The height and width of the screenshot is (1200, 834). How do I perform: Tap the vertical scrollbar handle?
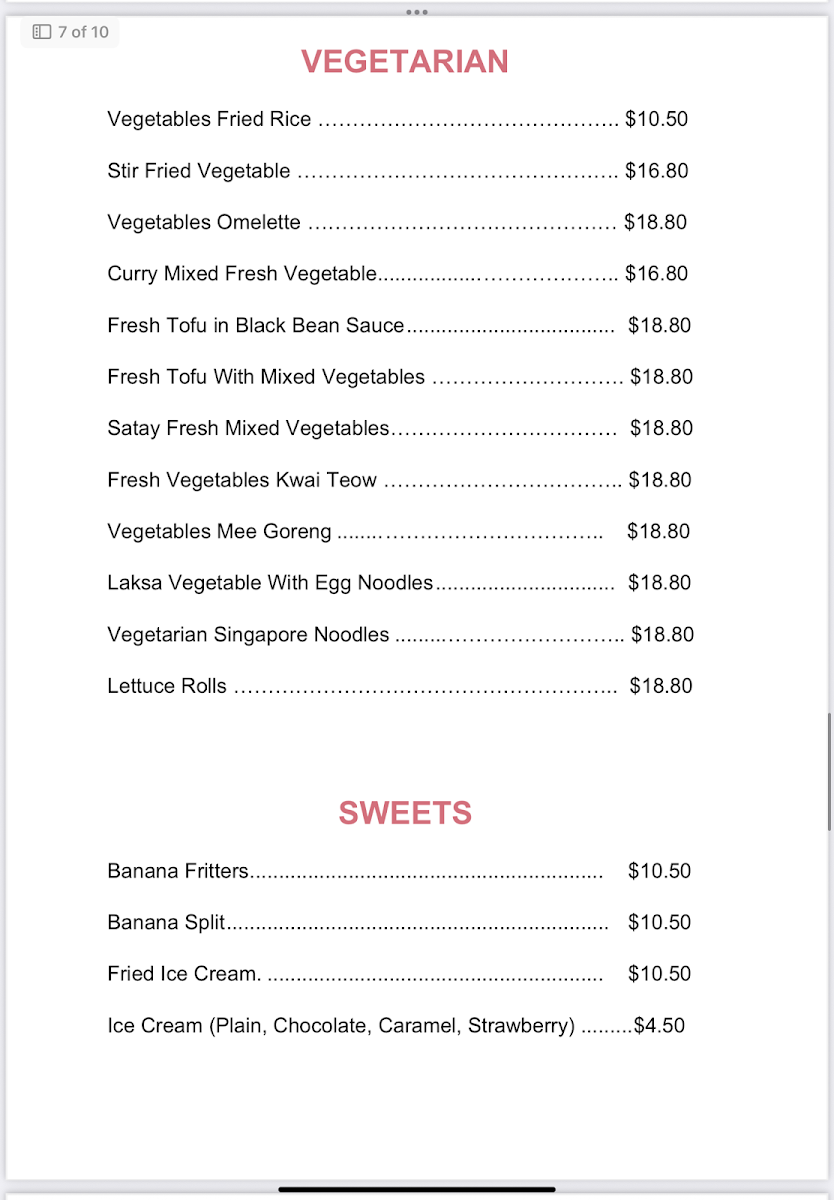[x=829, y=772]
